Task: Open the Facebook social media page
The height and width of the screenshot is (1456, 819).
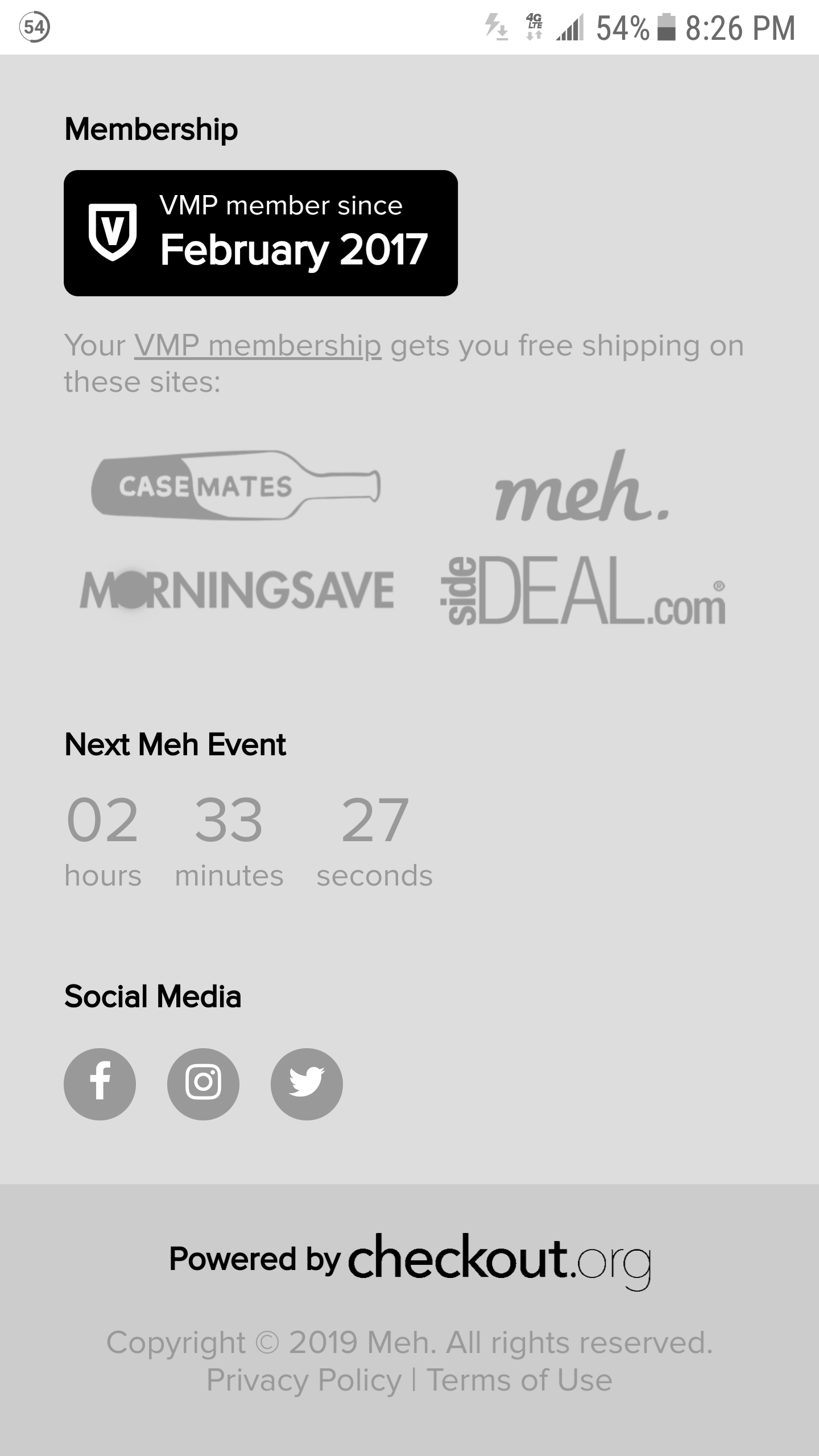Action: tap(100, 1084)
